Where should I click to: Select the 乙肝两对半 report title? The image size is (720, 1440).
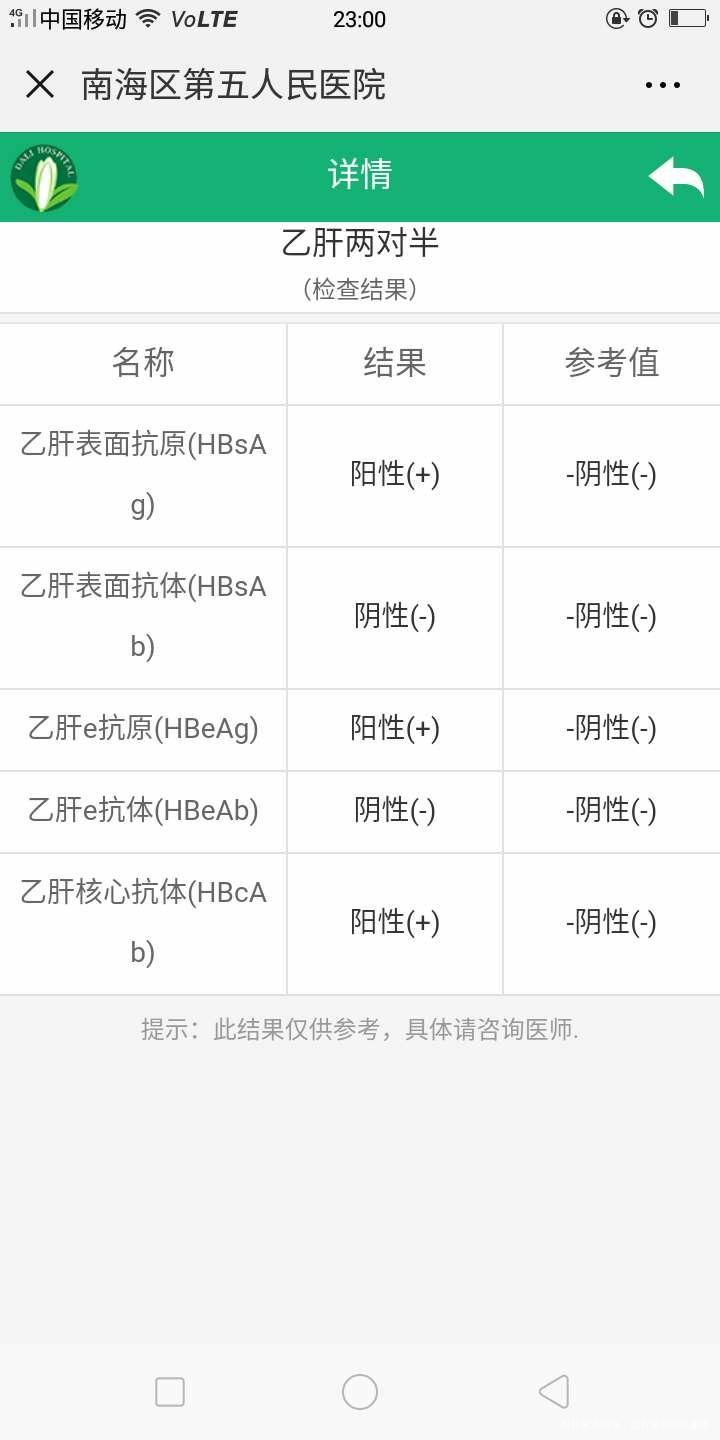click(360, 242)
